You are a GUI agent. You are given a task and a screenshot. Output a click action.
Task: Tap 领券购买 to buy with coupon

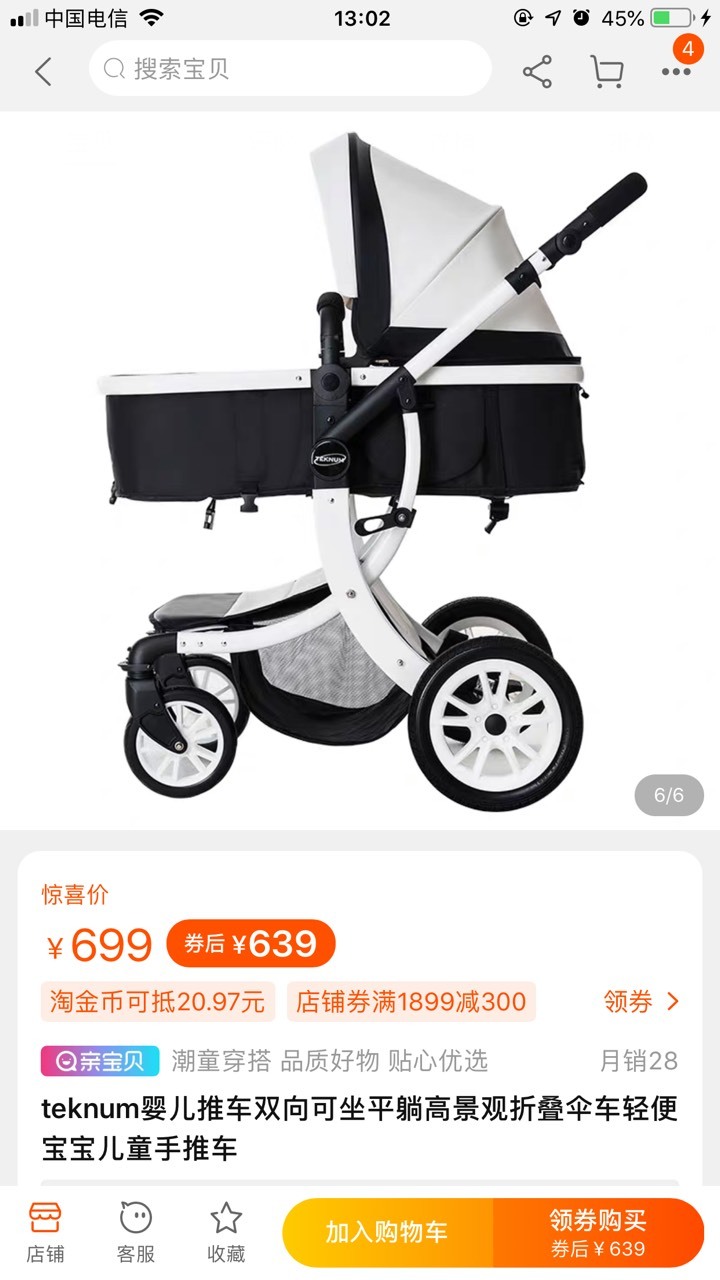(599, 1232)
